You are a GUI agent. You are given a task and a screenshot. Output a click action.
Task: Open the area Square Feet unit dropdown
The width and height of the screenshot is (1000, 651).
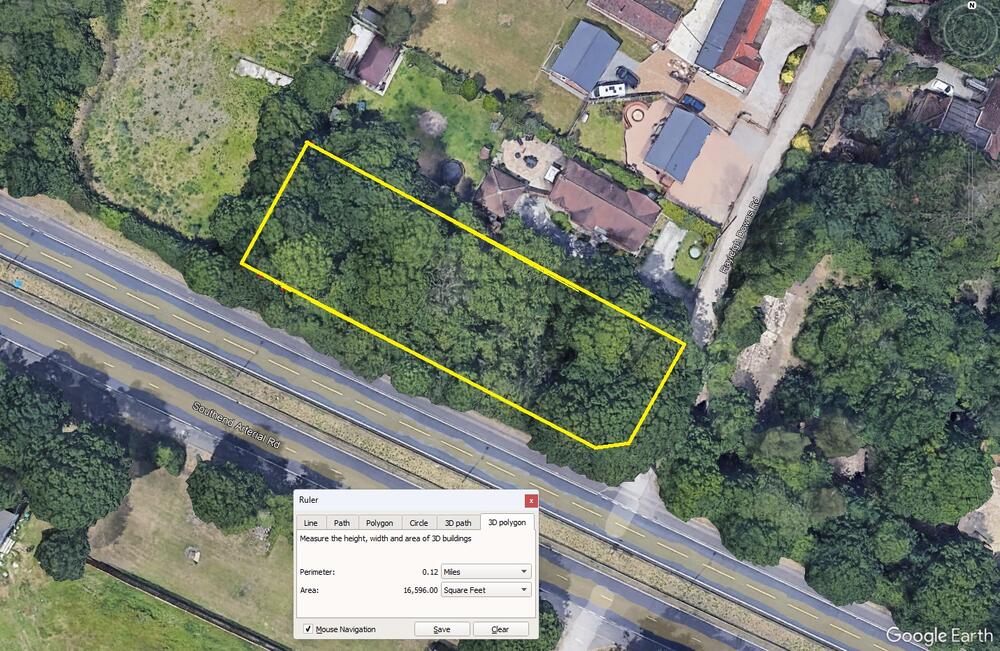tap(486, 591)
